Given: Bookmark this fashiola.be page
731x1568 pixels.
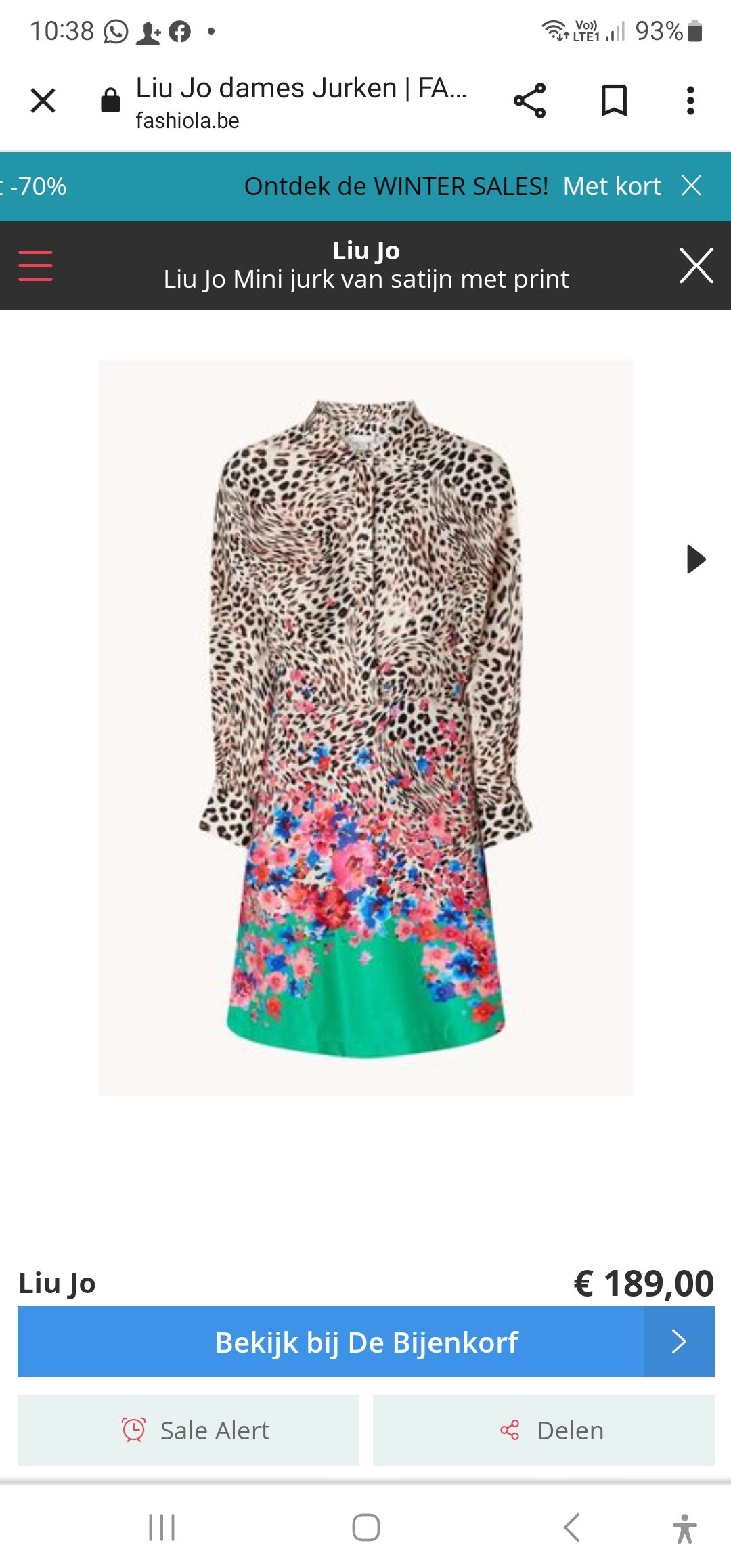Looking at the screenshot, I should [x=614, y=101].
